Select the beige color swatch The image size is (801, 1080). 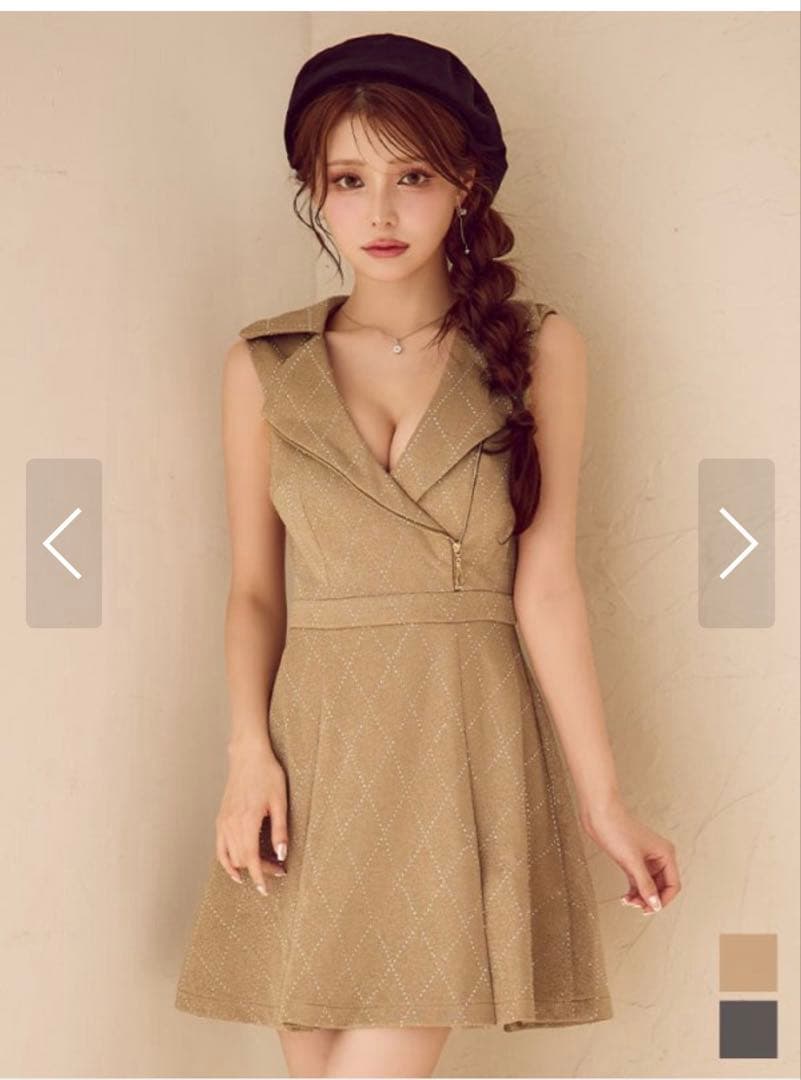[x=748, y=962]
